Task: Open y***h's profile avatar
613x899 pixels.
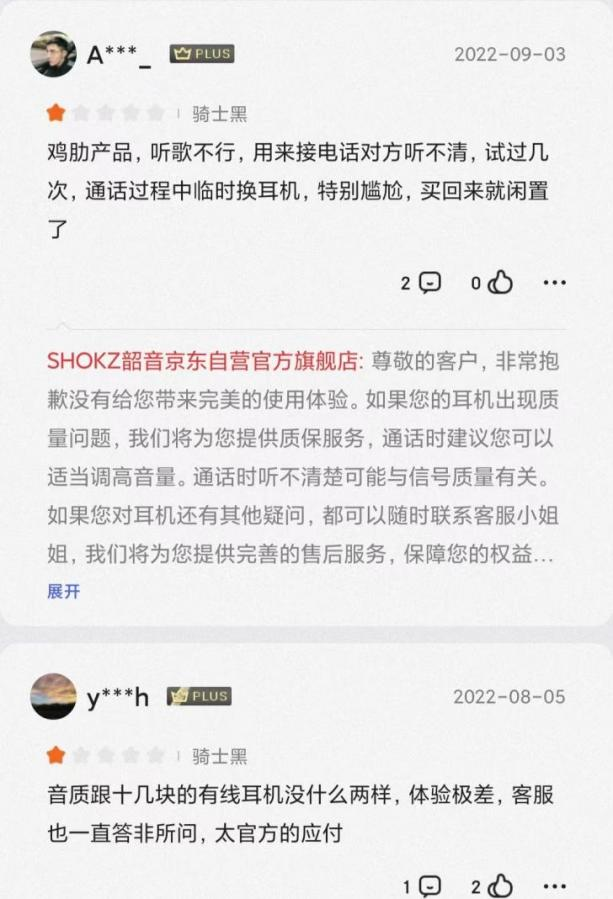Action: coord(53,696)
